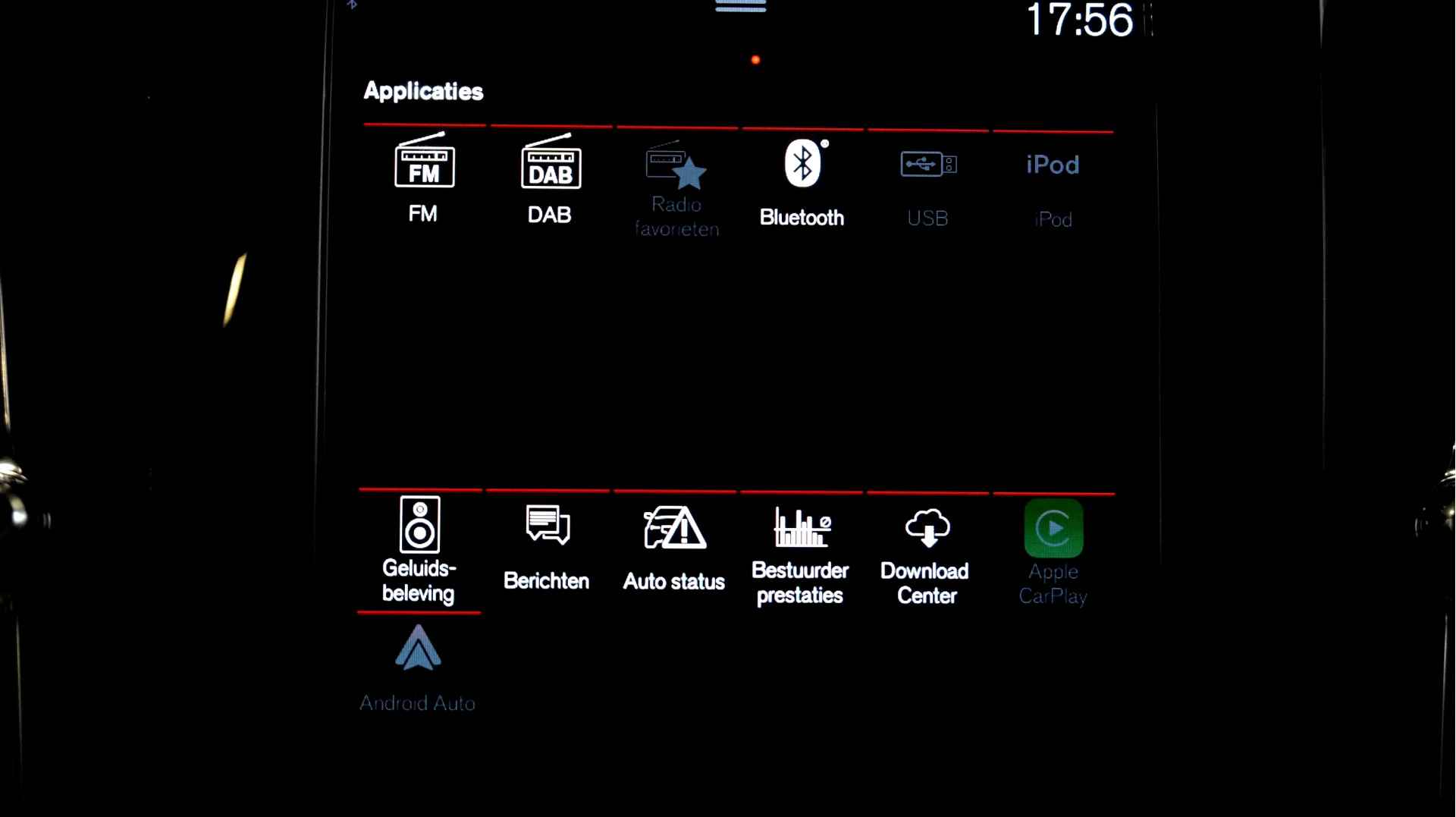Open Bestuurder prestaties
This screenshot has width=1456, height=817.
pos(800,552)
